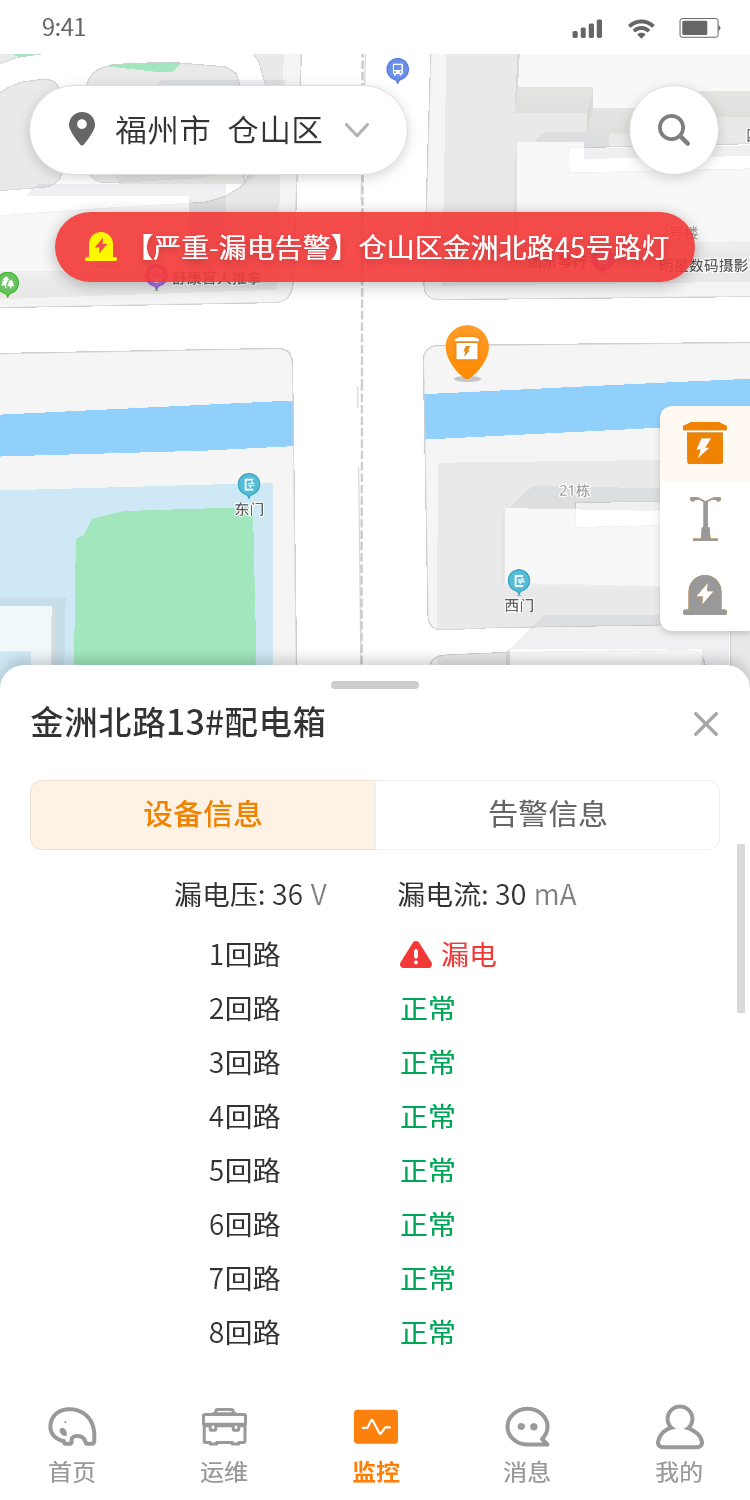This screenshot has height=1500, width=750.
Task: Open the 福州市 仓山区 location dropdown
Action: (x=218, y=130)
